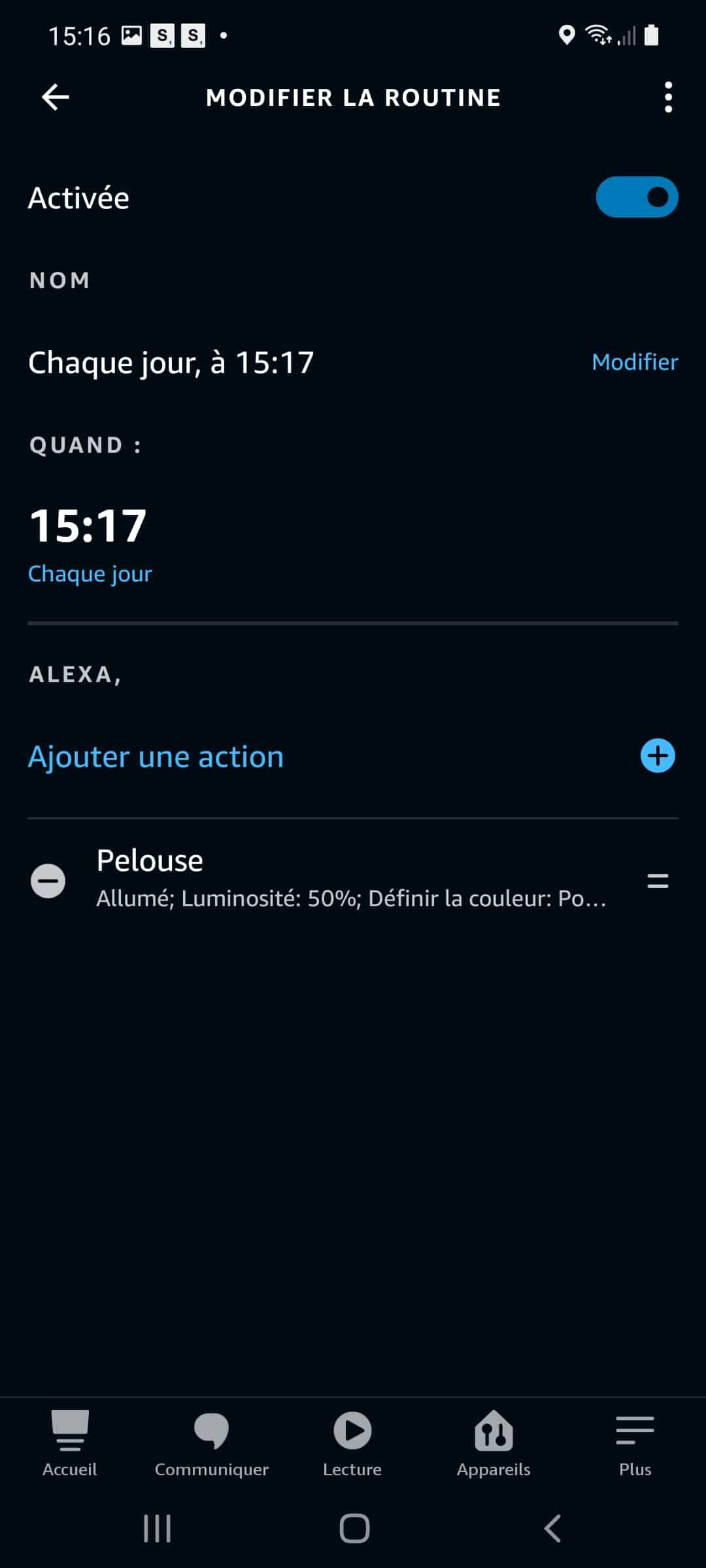Tap the reorder handle beside Pelouse
706x1568 pixels.
(x=658, y=881)
